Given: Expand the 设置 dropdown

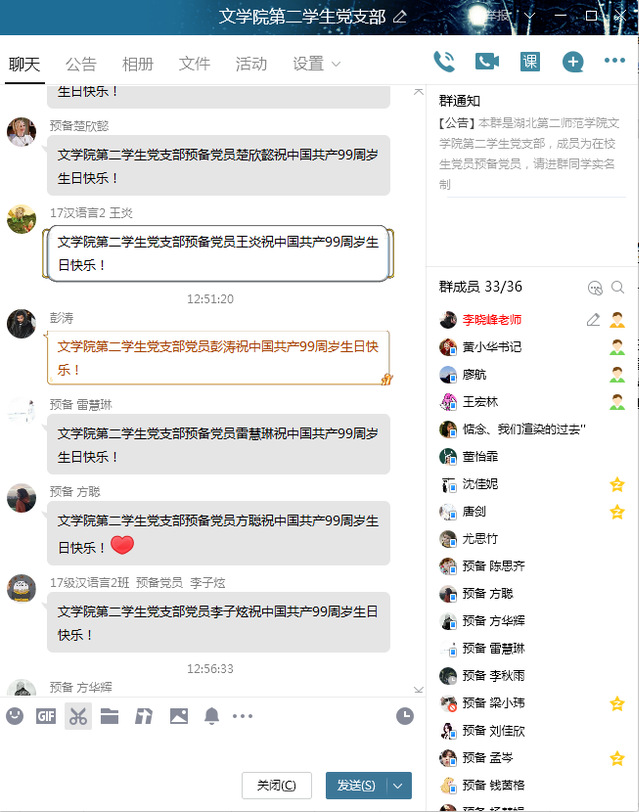Looking at the screenshot, I should [x=316, y=64].
